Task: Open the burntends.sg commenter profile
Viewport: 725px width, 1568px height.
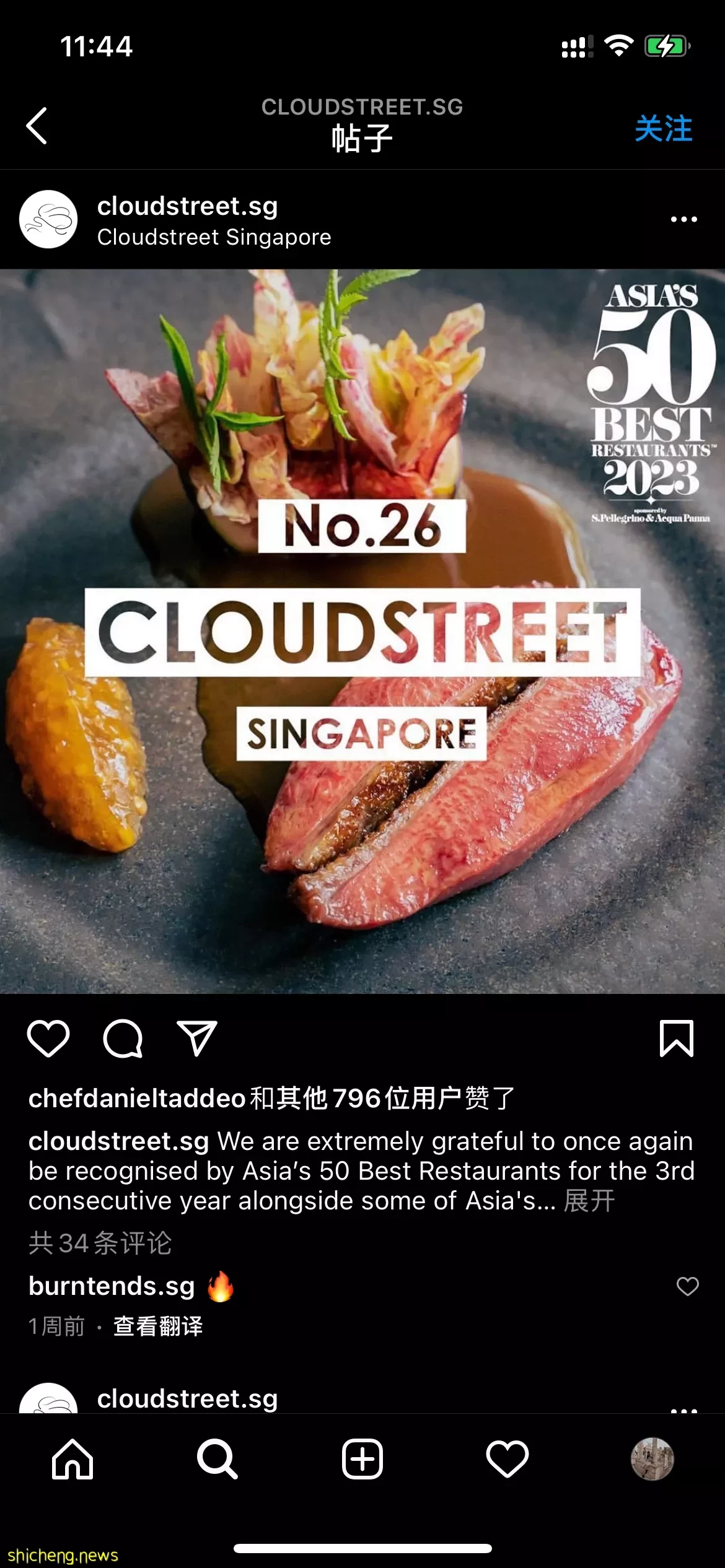Action: click(x=112, y=1286)
